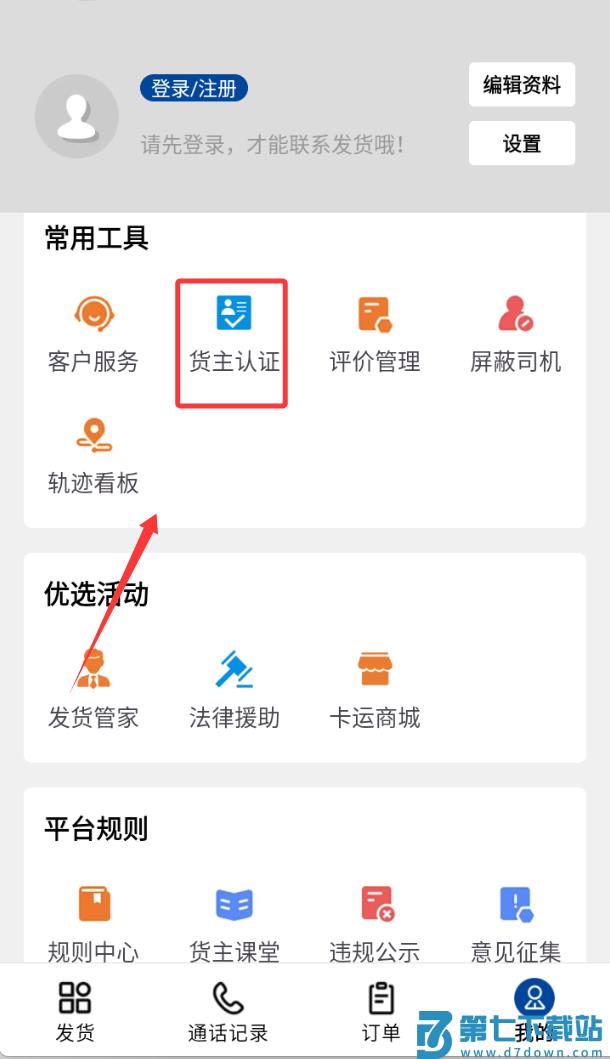Open 法律援助 legal aid
This screenshot has height=1059, width=610.
234,690
